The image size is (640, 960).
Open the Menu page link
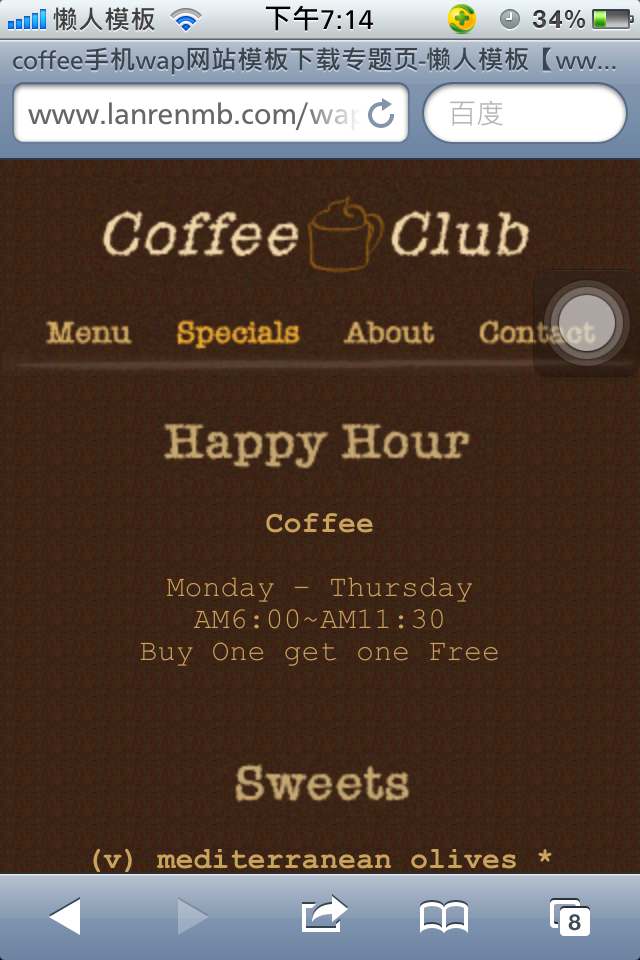[x=88, y=333]
